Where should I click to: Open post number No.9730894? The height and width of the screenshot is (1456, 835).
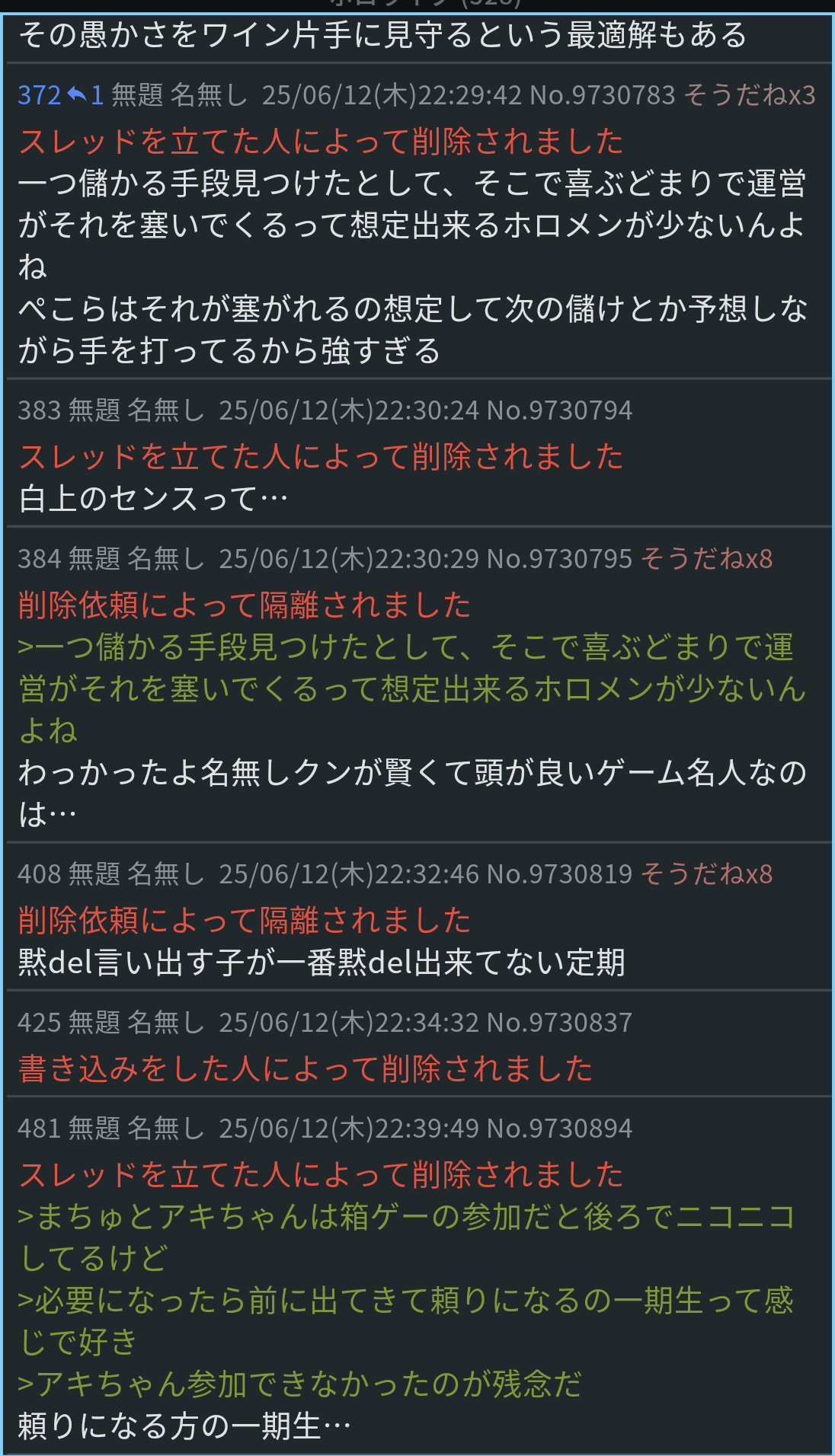click(x=559, y=1129)
